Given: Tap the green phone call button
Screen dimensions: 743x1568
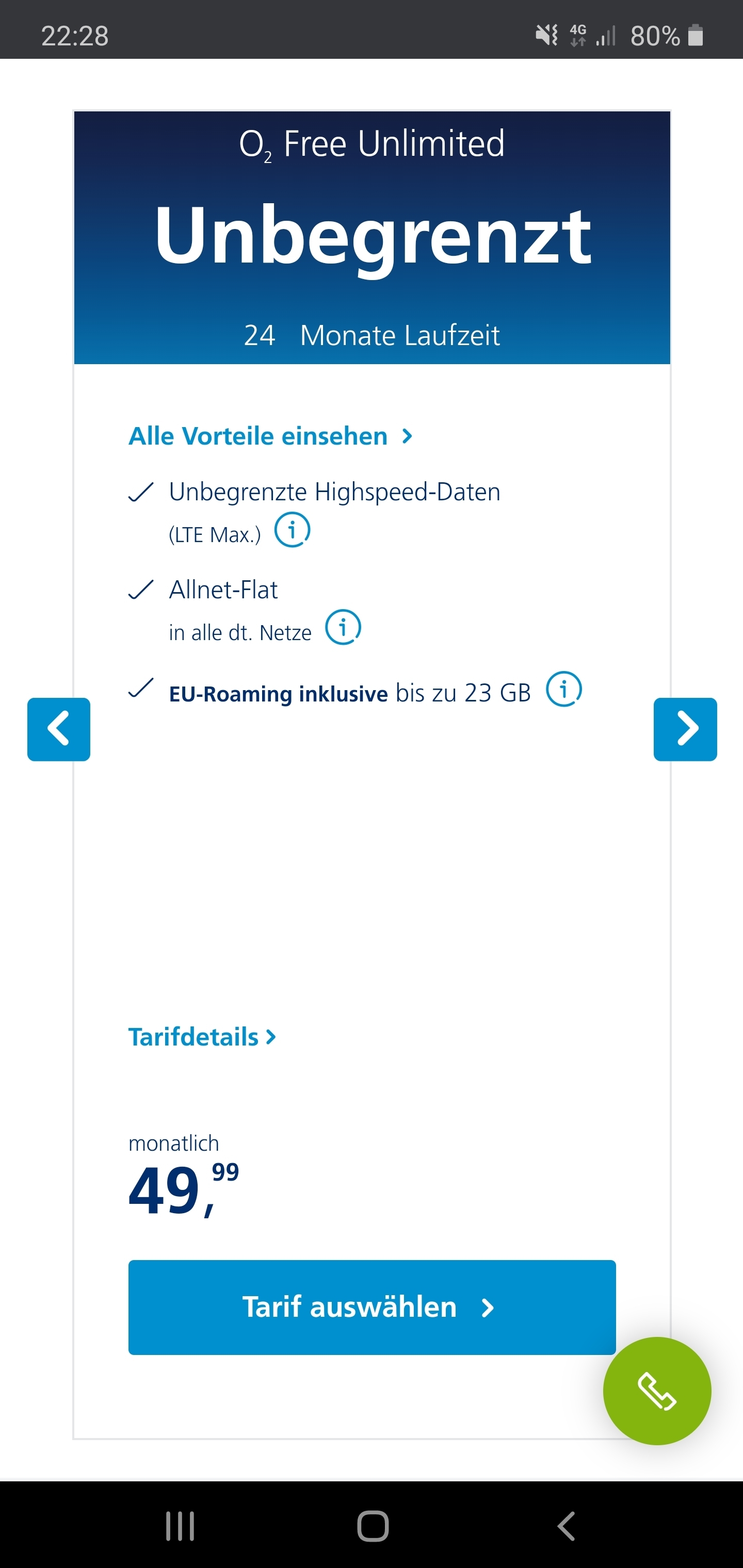Looking at the screenshot, I should click(x=657, y=1391).
